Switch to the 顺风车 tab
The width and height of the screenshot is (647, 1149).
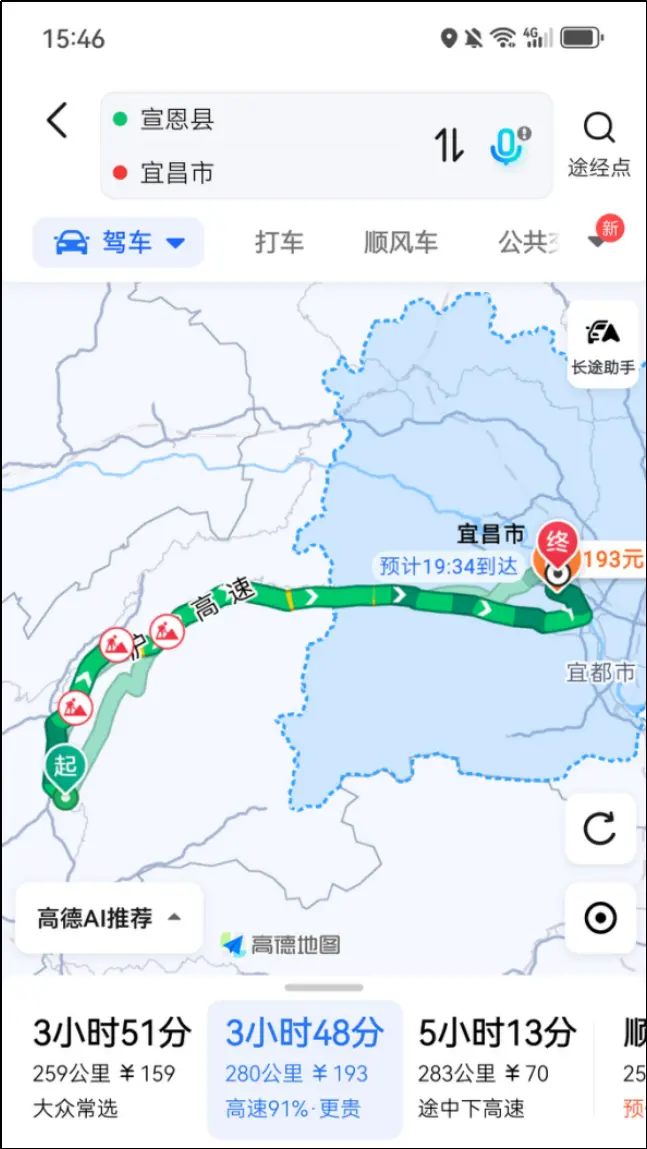point(401,242)
